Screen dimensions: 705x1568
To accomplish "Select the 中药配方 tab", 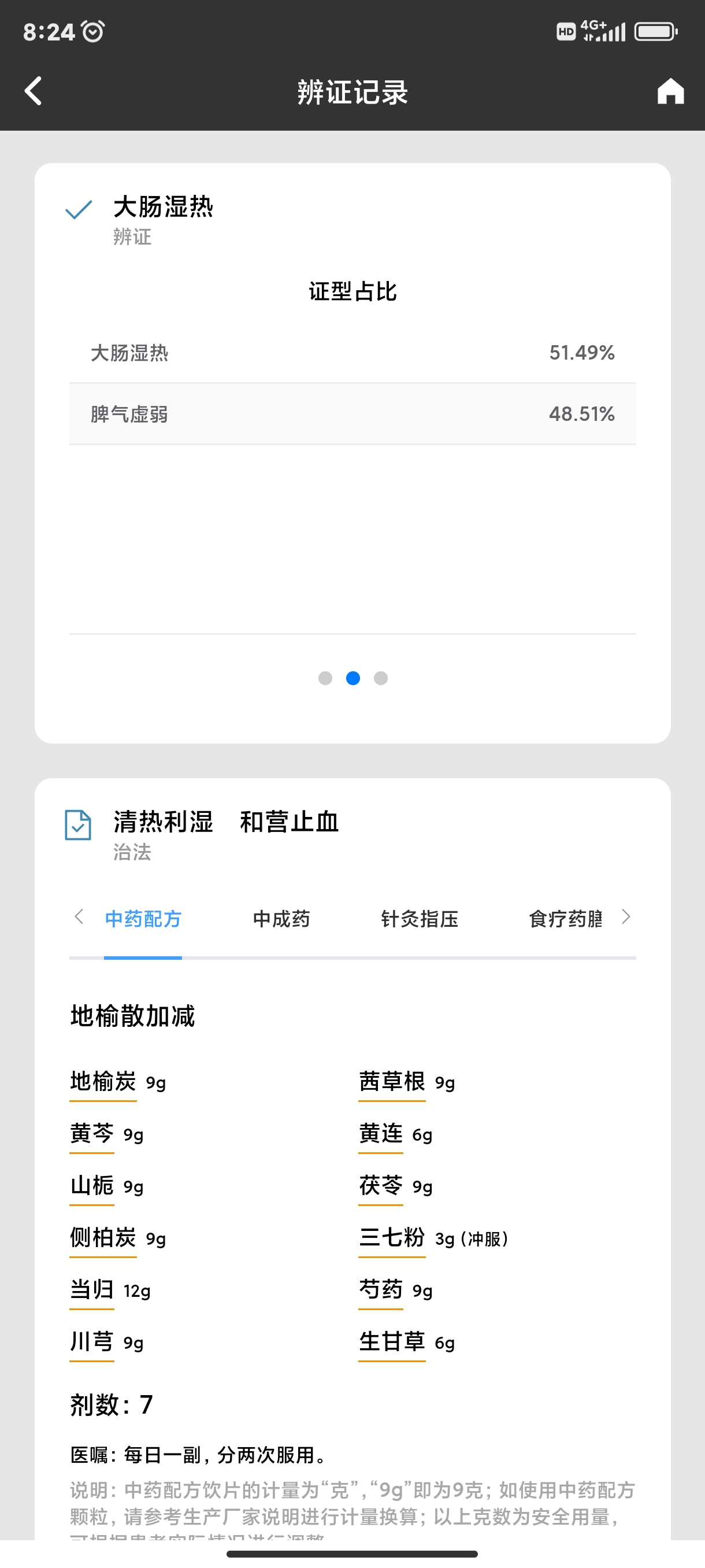I will click(143, 919).
